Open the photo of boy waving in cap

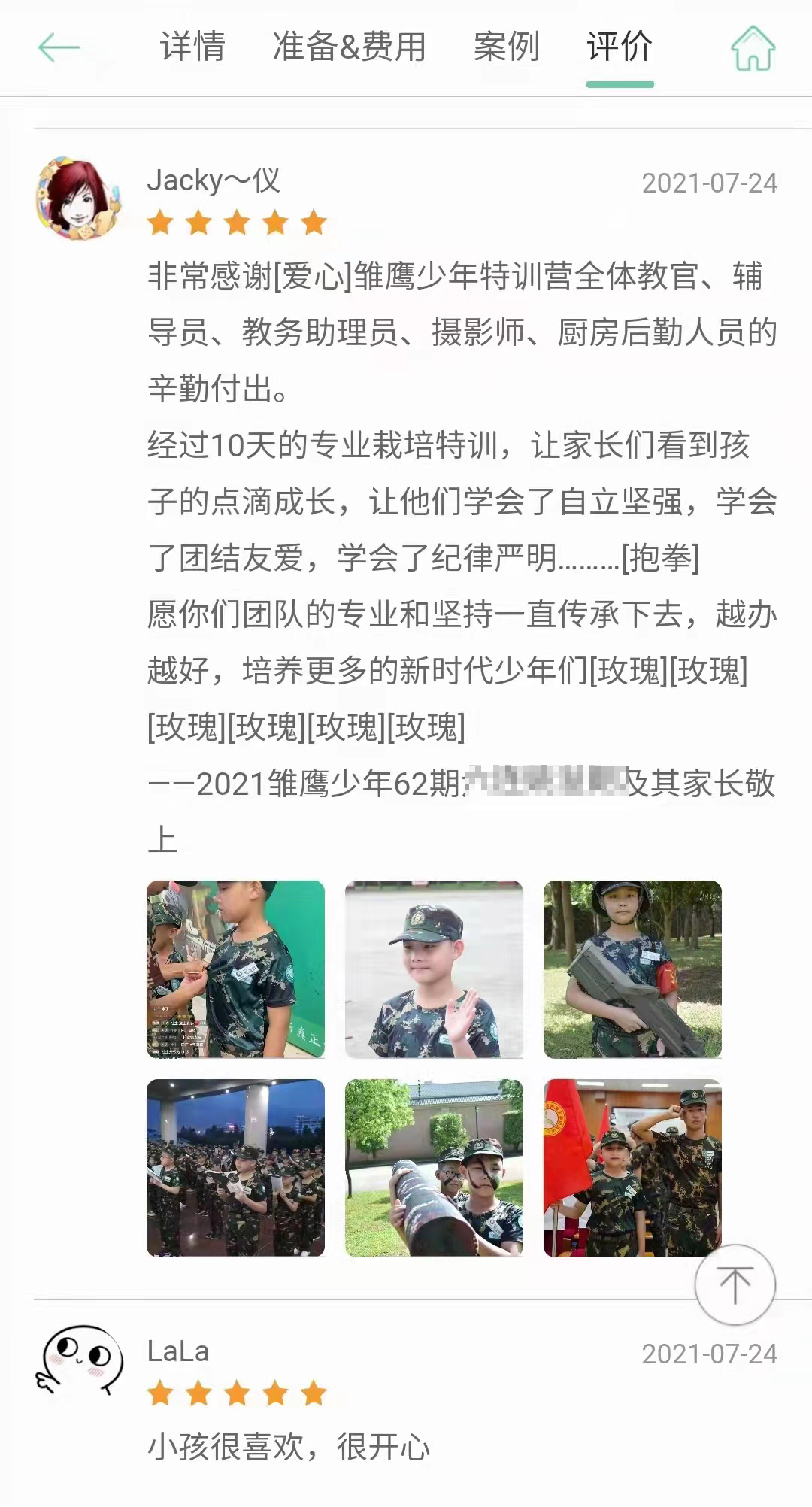point(434,969)
